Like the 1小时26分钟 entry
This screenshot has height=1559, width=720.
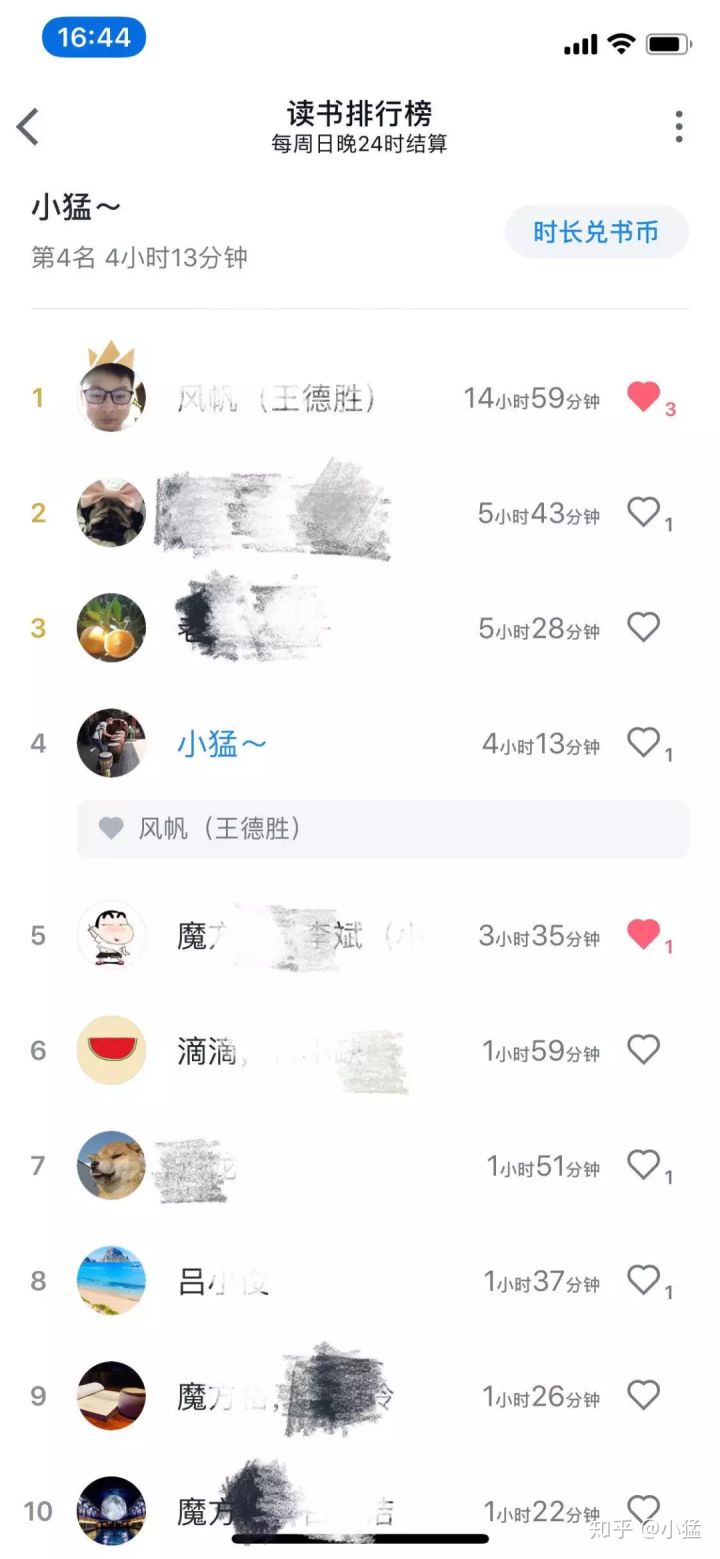click(x=644, y=1394)
